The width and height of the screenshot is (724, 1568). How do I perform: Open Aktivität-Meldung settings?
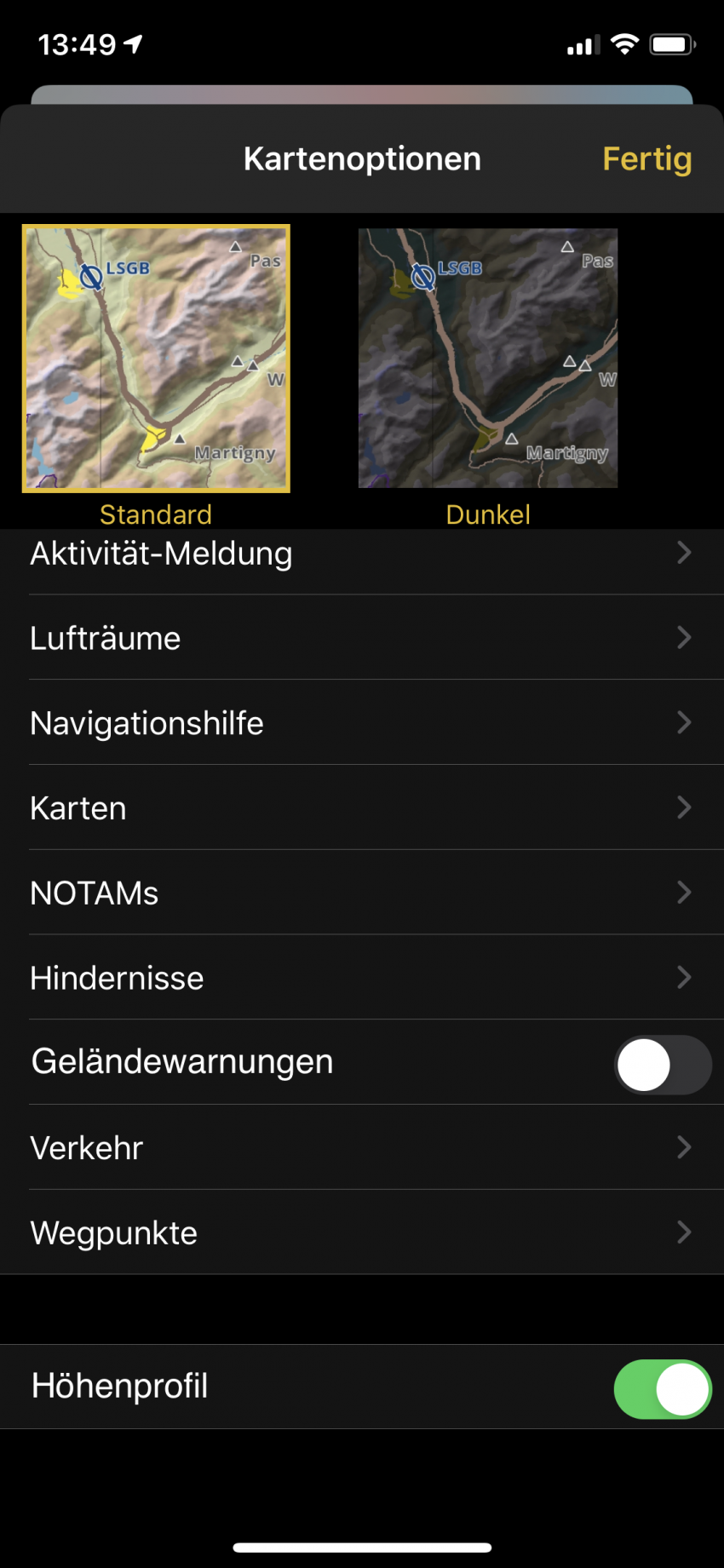coord(362,554)
